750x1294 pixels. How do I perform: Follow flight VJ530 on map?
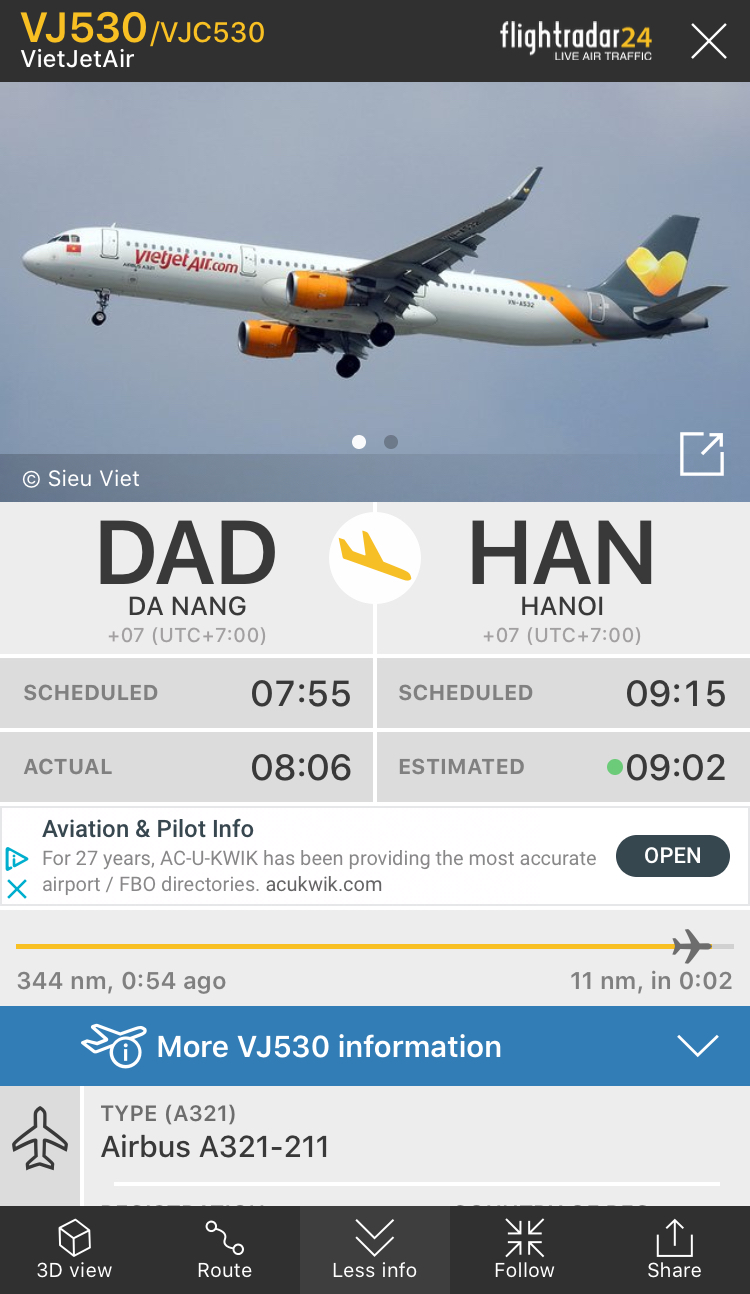coord(524,1249)
